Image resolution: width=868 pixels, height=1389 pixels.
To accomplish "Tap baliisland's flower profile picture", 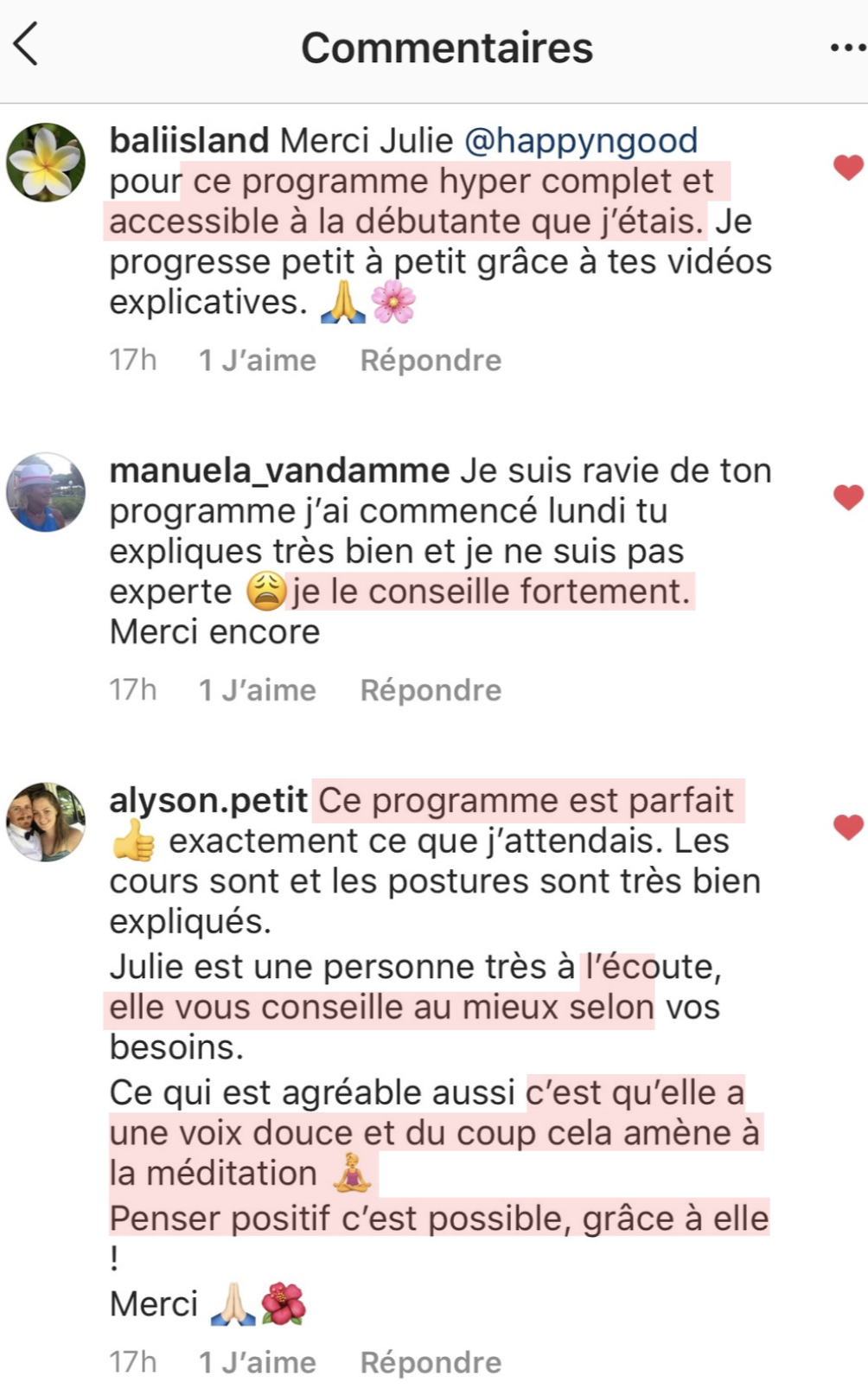I will click(46, 163).
